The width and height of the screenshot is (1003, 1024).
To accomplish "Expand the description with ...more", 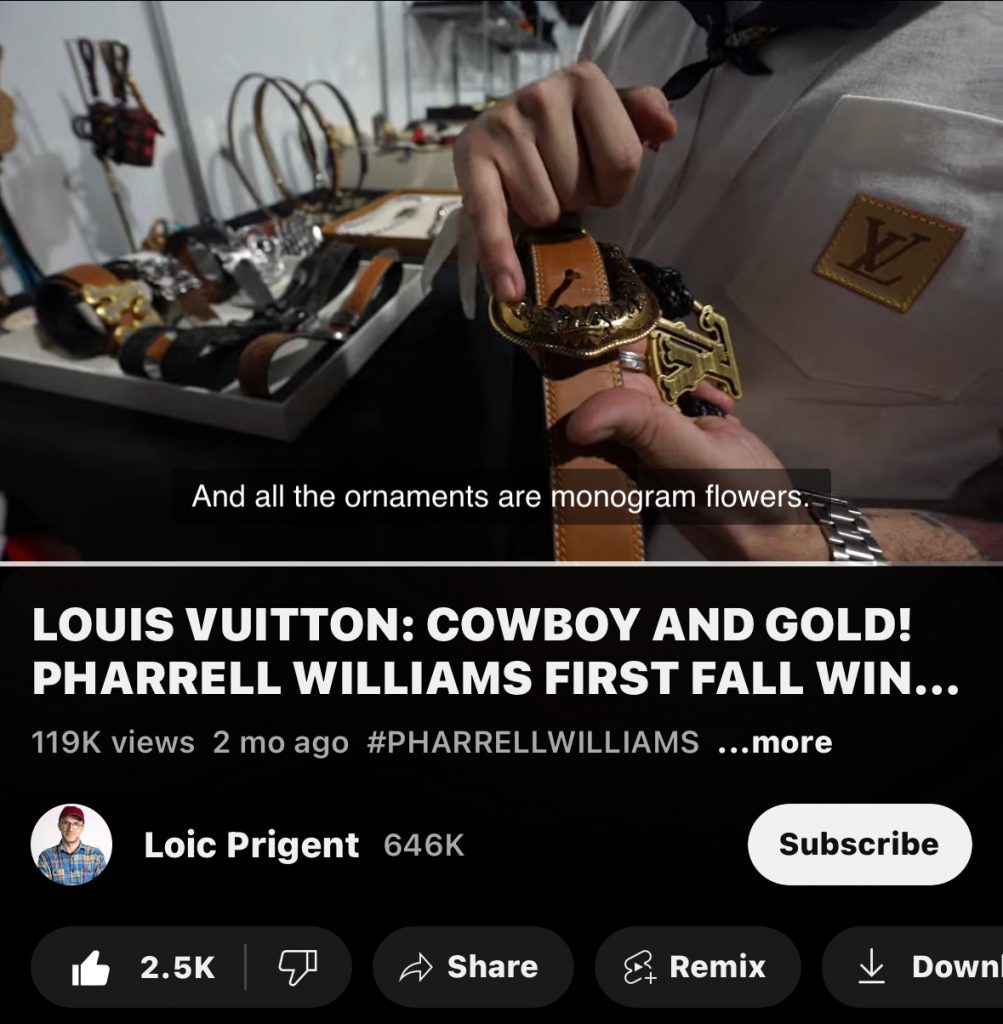I will pyautogui.click(x=775, y=742).
